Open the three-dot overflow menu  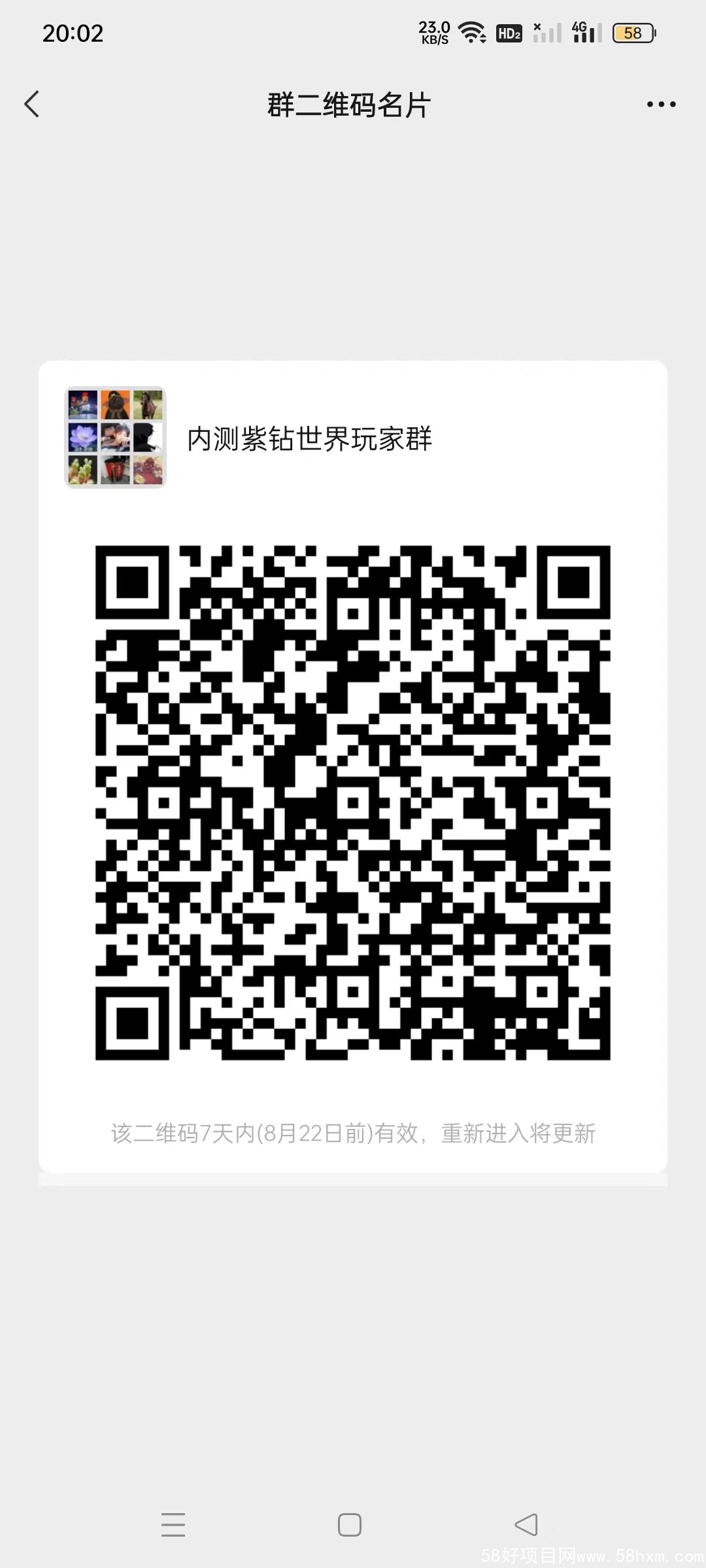(661, 105)
